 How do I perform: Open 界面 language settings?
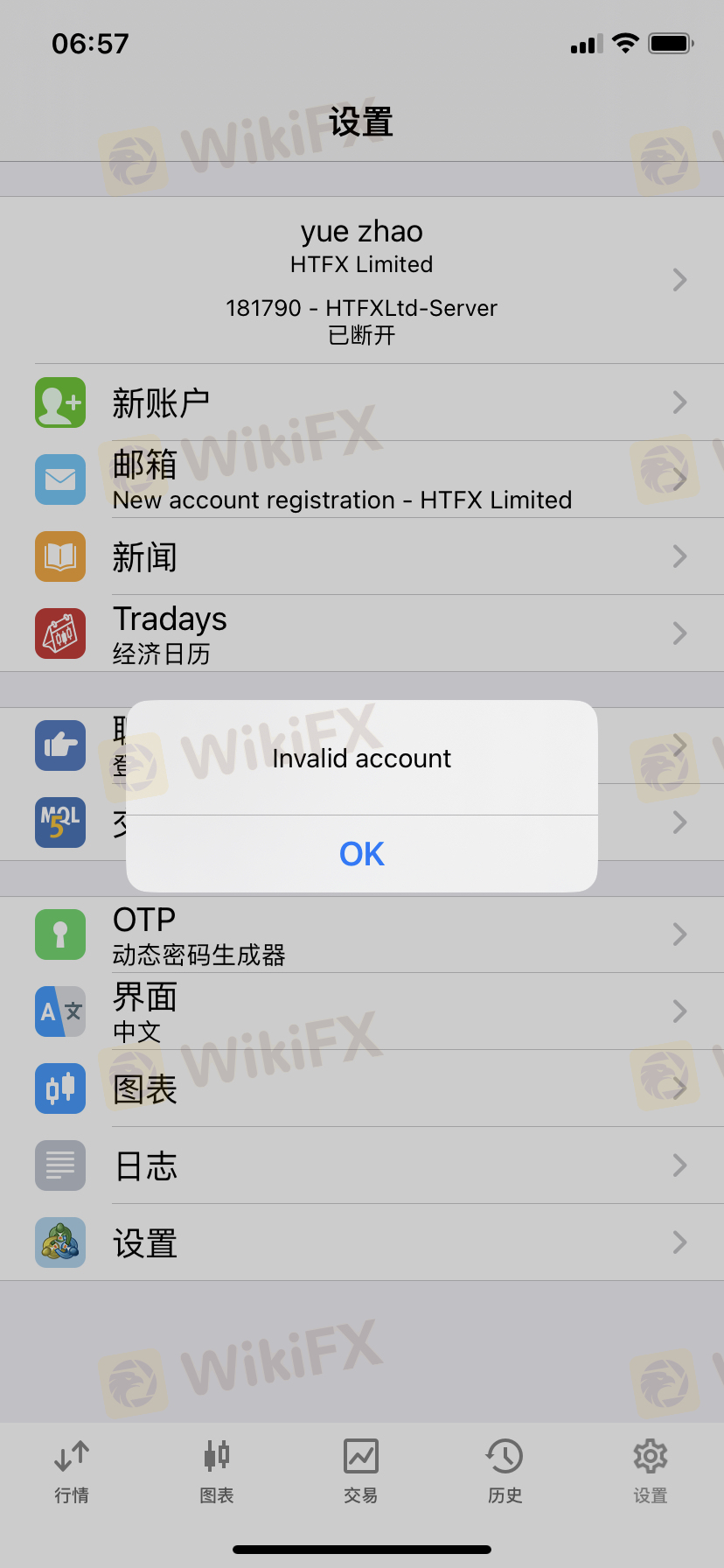pos(362,1011)
